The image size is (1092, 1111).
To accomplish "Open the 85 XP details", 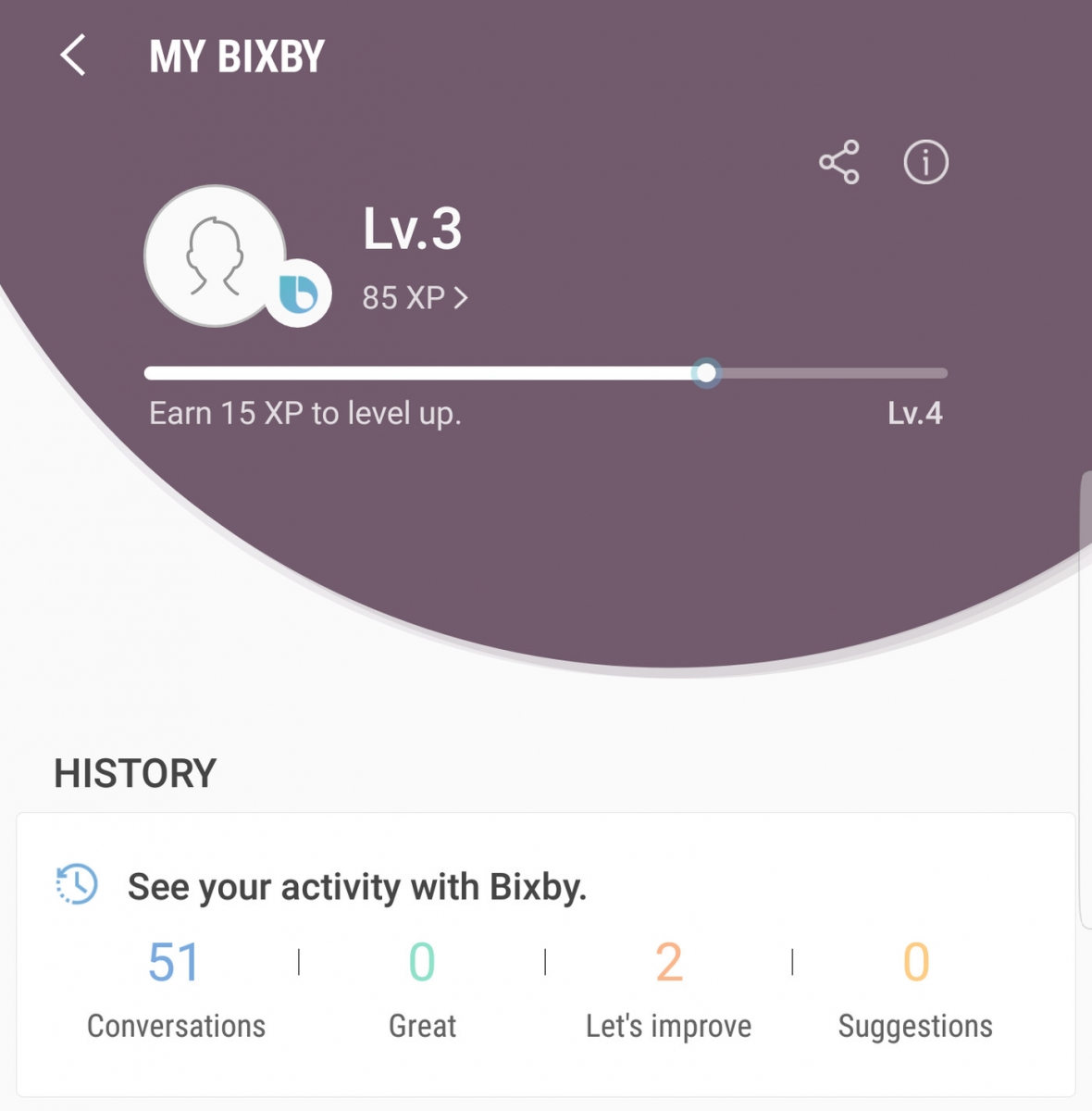I will 415,297.
